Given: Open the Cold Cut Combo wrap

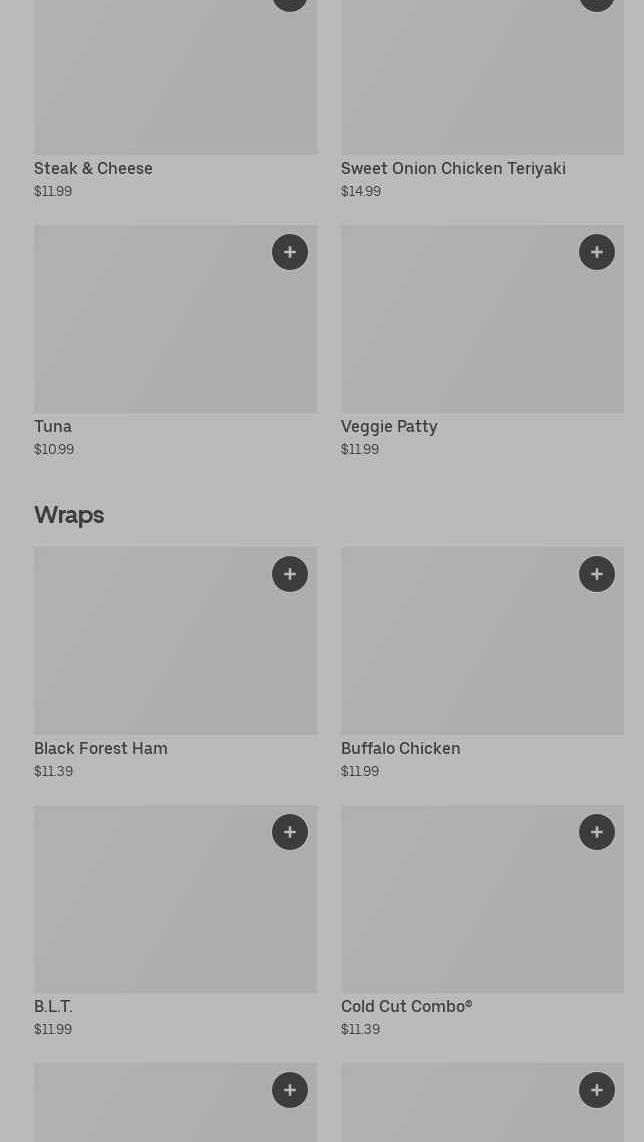Looking at the screenshot, I should (x=482, y=921).
